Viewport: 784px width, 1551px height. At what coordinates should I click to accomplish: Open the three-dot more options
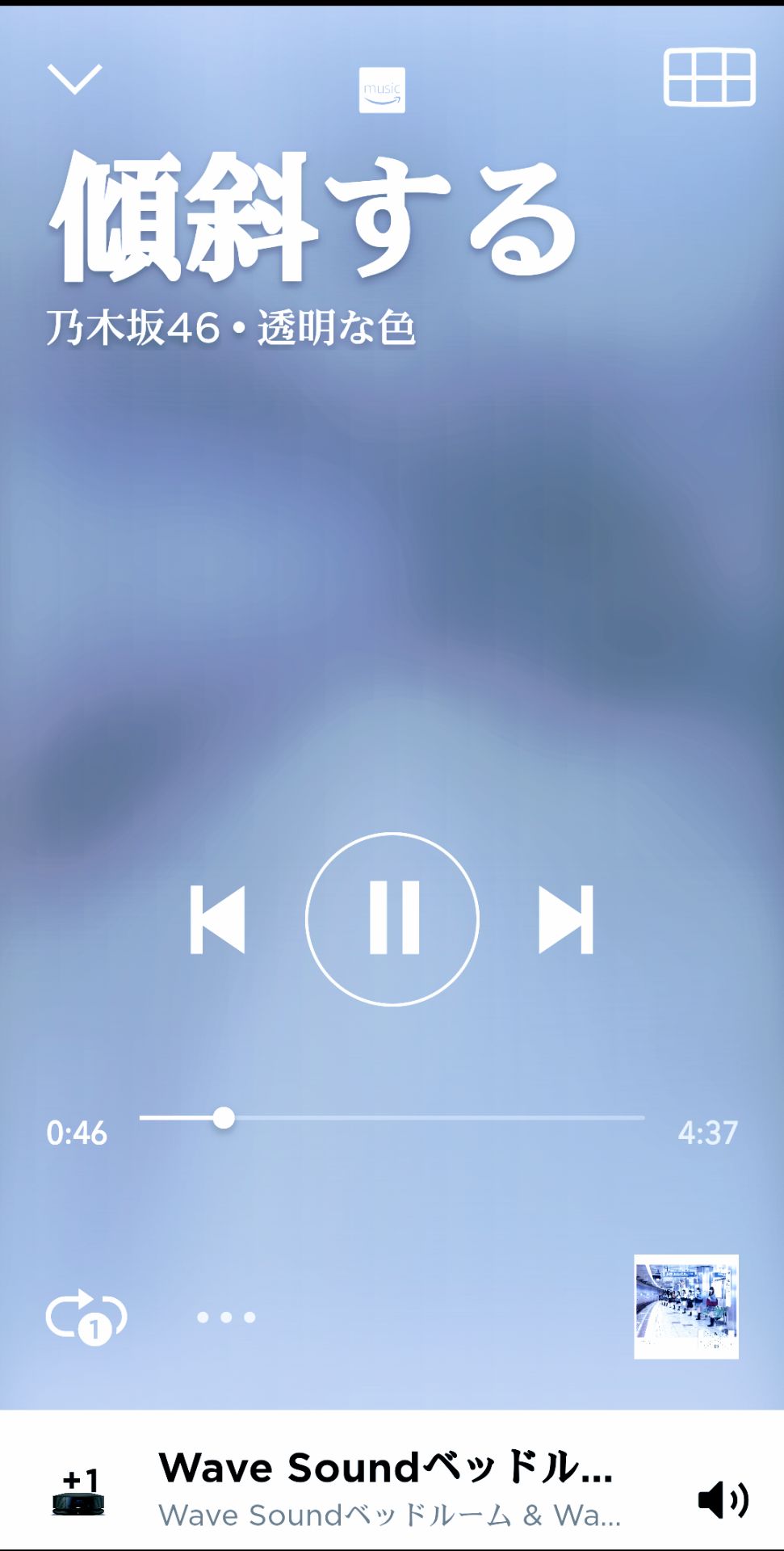point(226,1318)
